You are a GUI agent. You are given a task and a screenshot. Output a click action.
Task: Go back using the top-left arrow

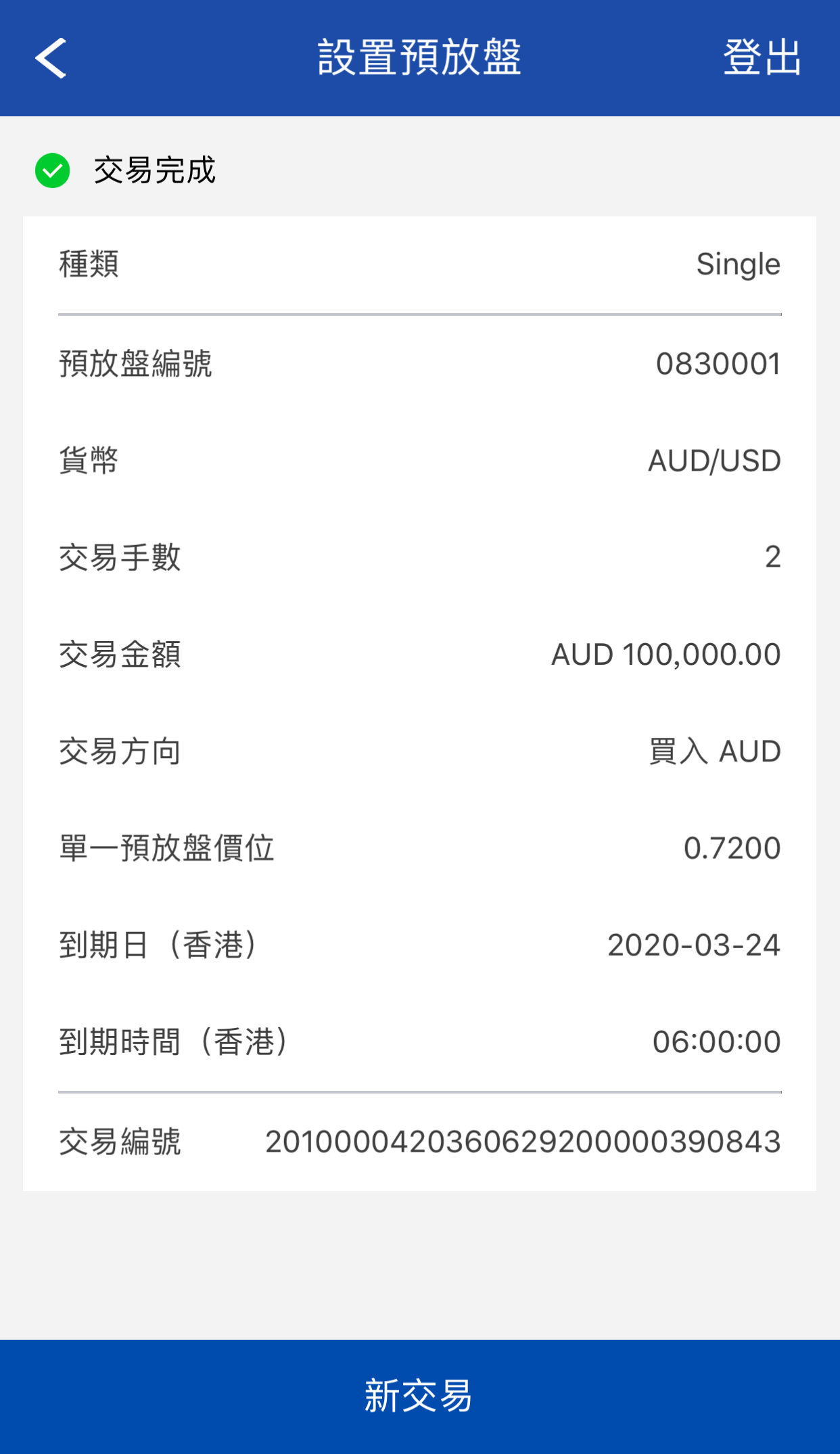coord(51,58)
